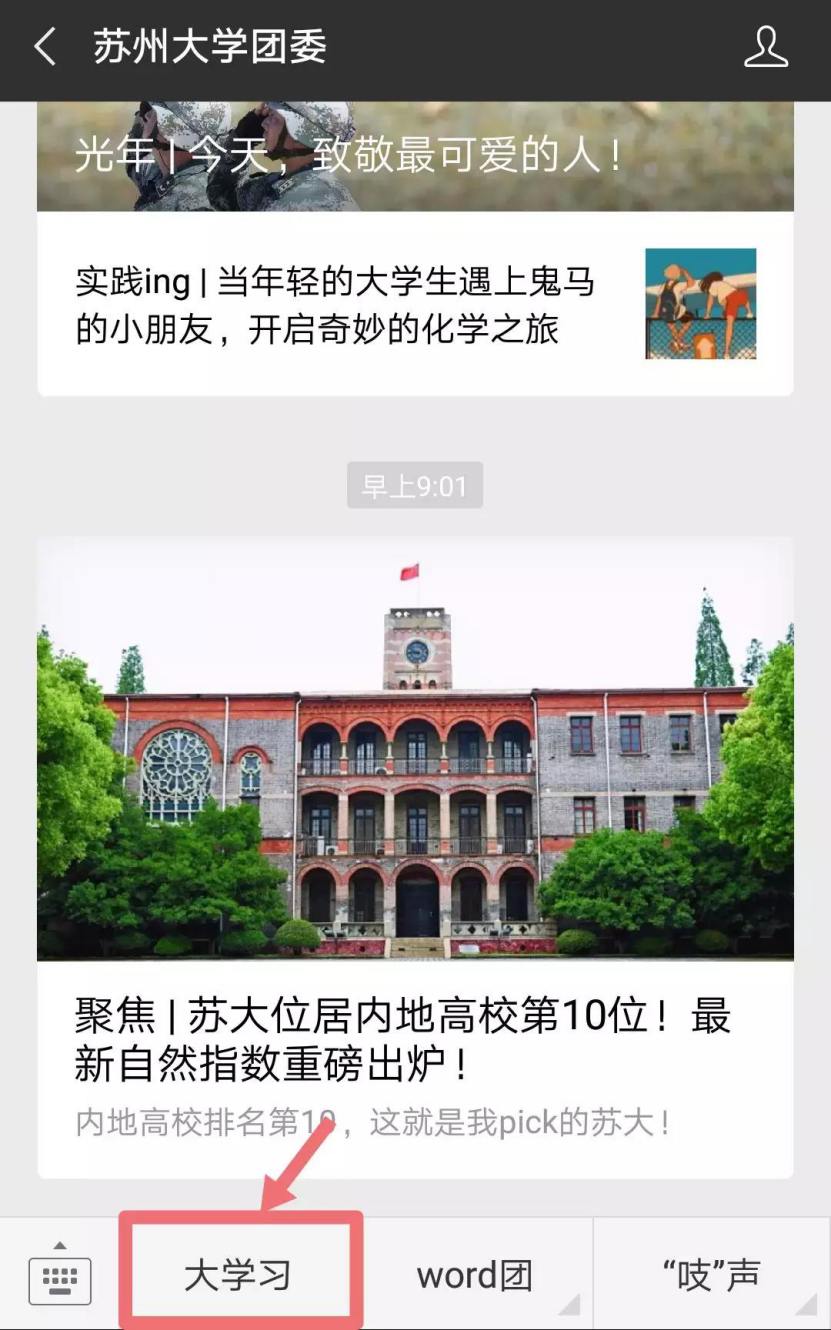The width and height of the screenshot is (831, 1330).
Task: Expand the "吱"声 menu
Action: [x=711, y=1275]
